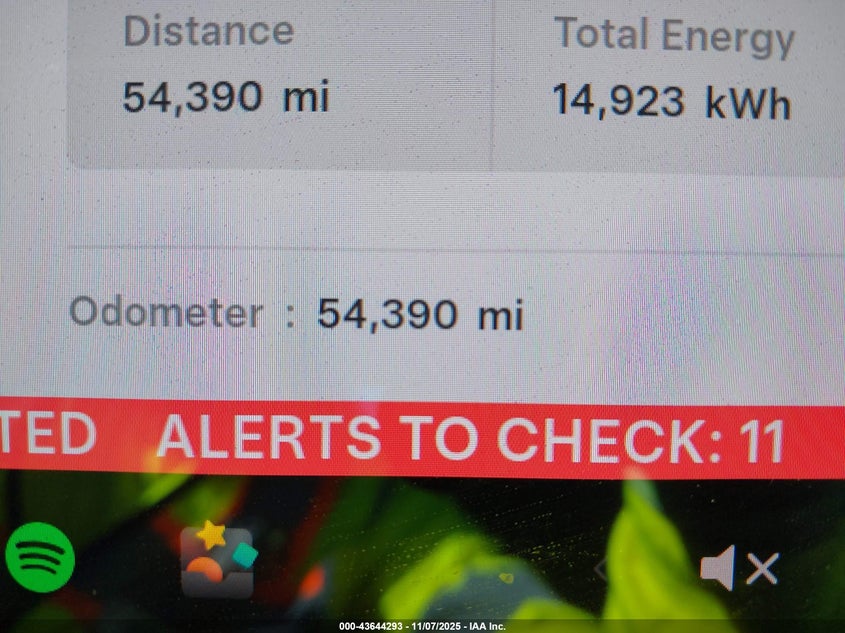
Task: Tap the left arrow beside the volume icon
Action: [602, 569]
